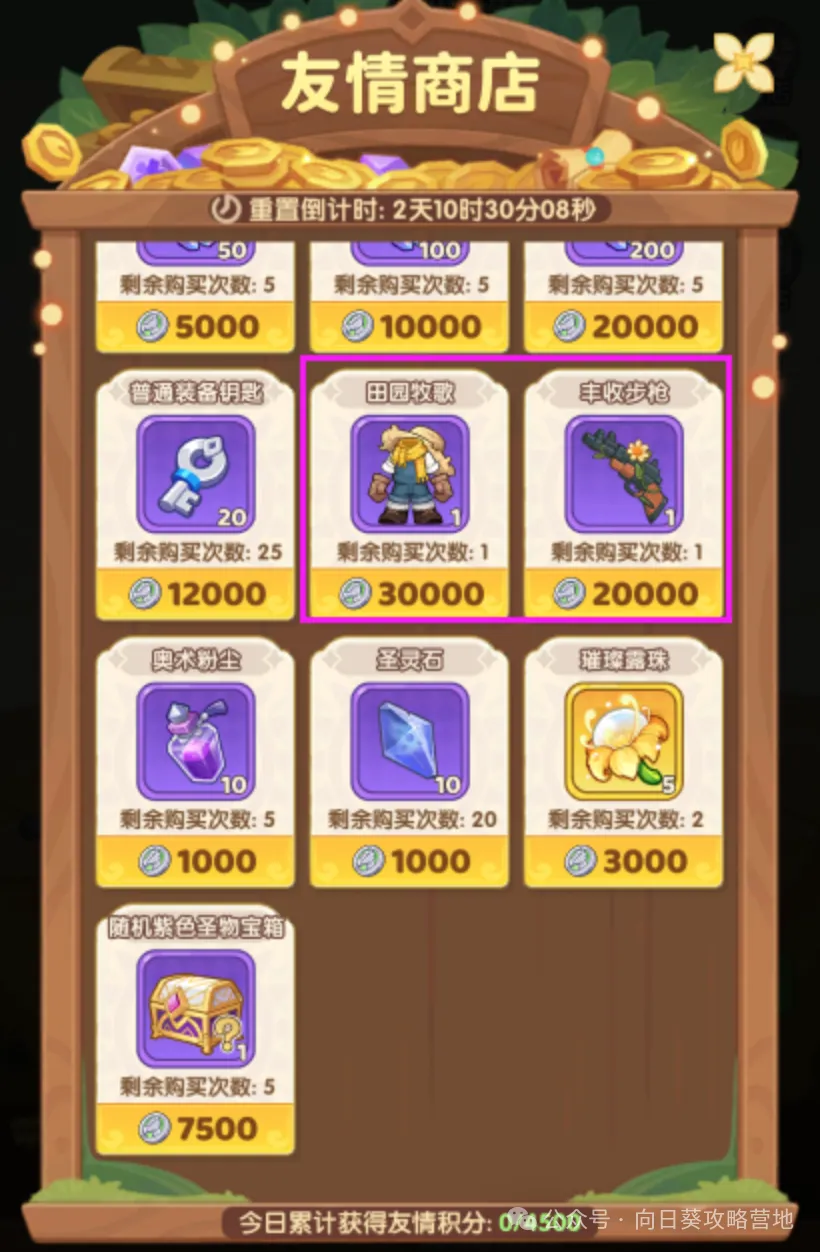
Task: Choose the 奥术粉尘 item card
Action: pyautogui.click(x=195, y=741)
